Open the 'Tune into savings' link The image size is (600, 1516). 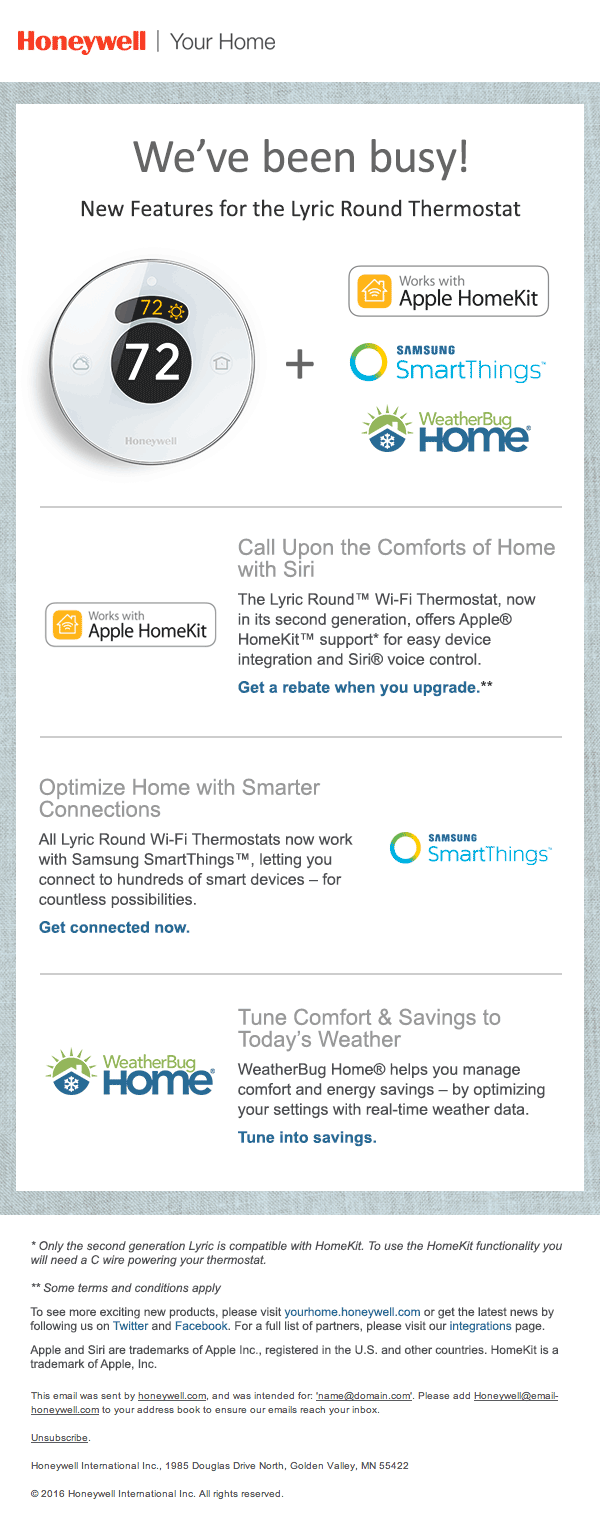click(307, 1138)
